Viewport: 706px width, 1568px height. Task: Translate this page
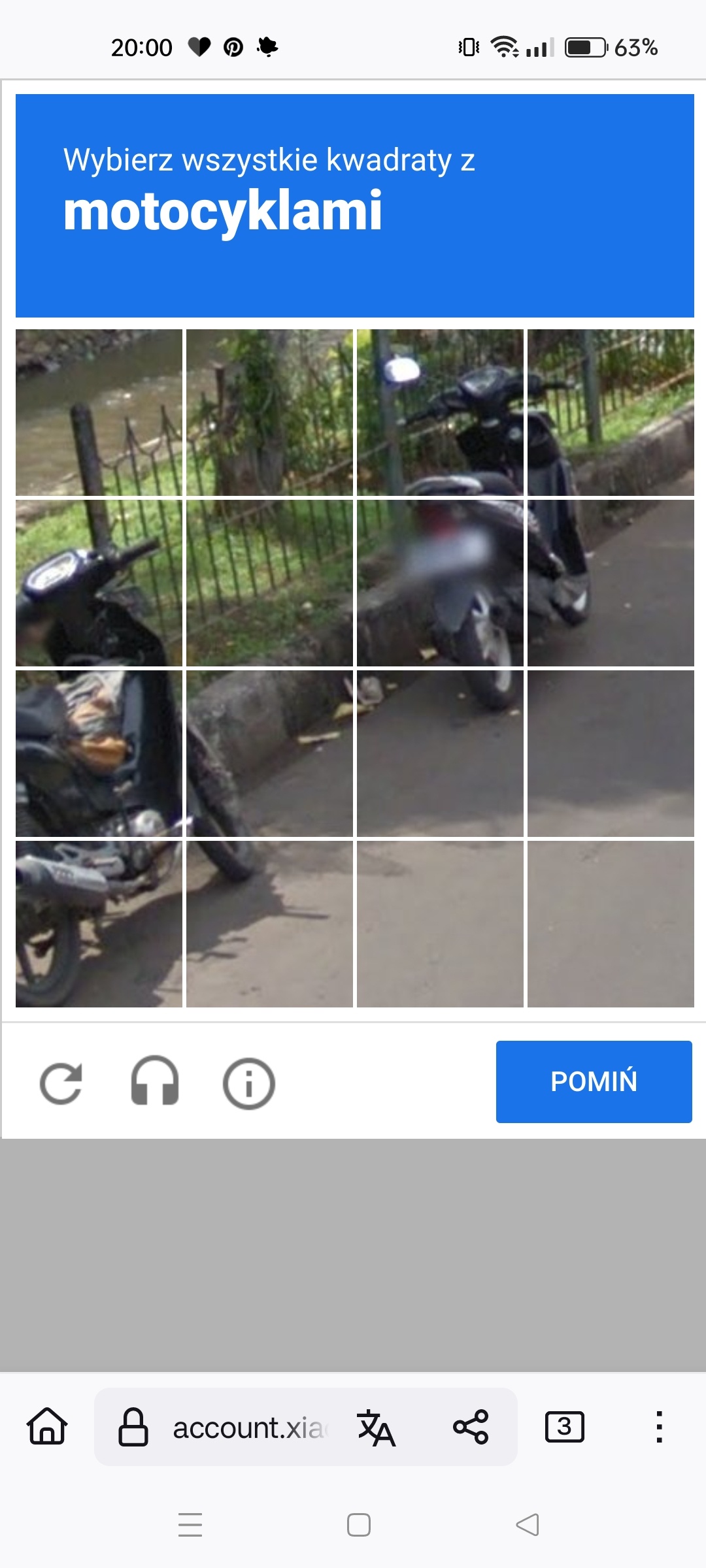[376, 1428]
